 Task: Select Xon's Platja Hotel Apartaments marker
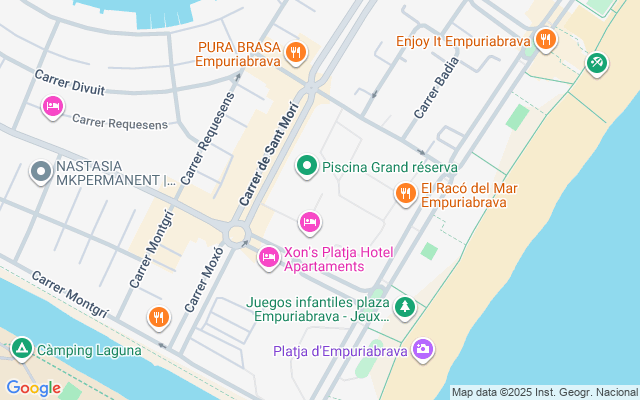(x=268, y=258)
